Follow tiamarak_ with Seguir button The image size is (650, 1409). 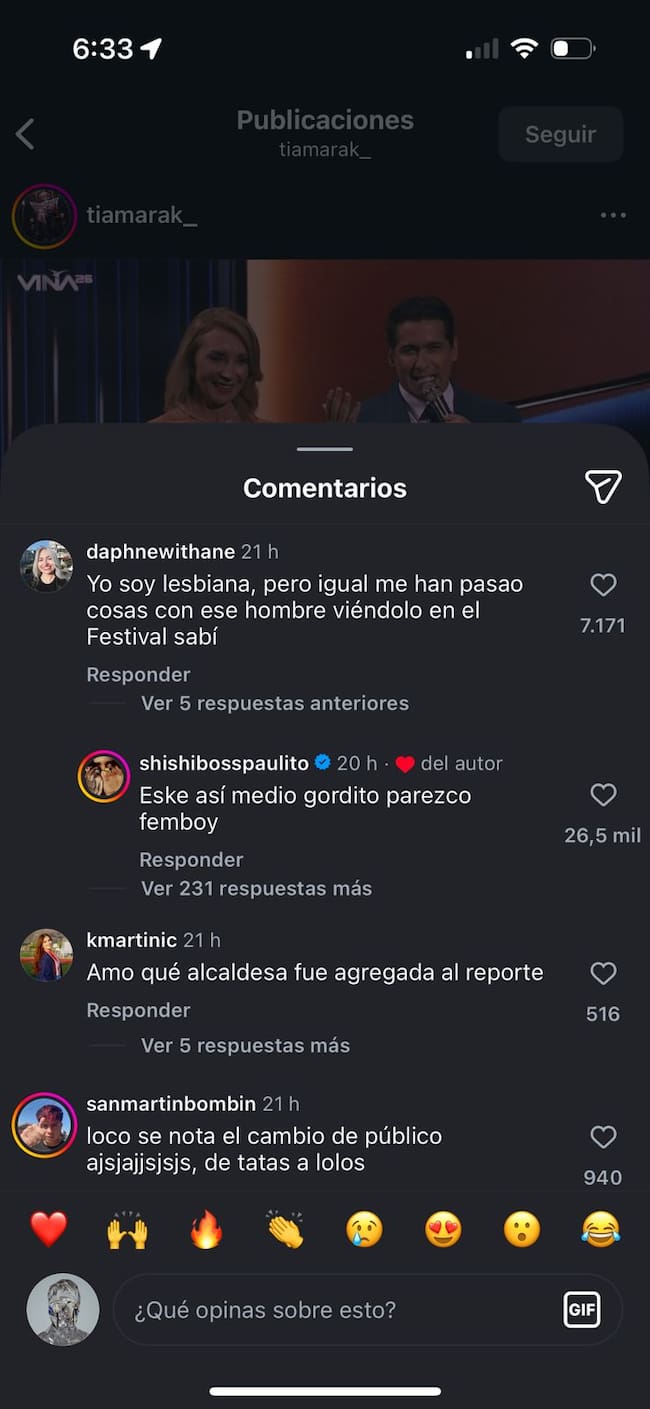(560, 134)
